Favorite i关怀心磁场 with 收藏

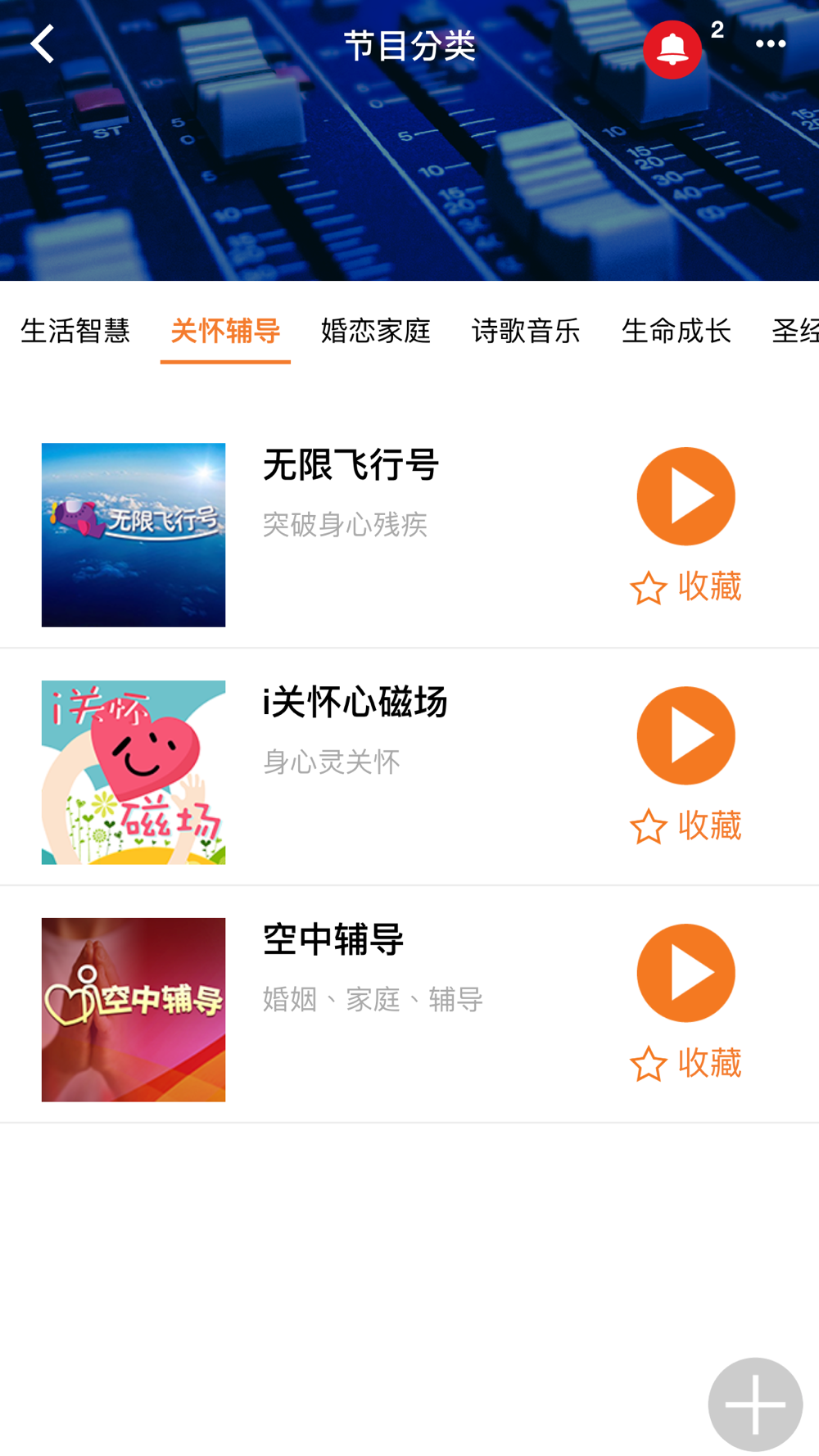point(686,825)
